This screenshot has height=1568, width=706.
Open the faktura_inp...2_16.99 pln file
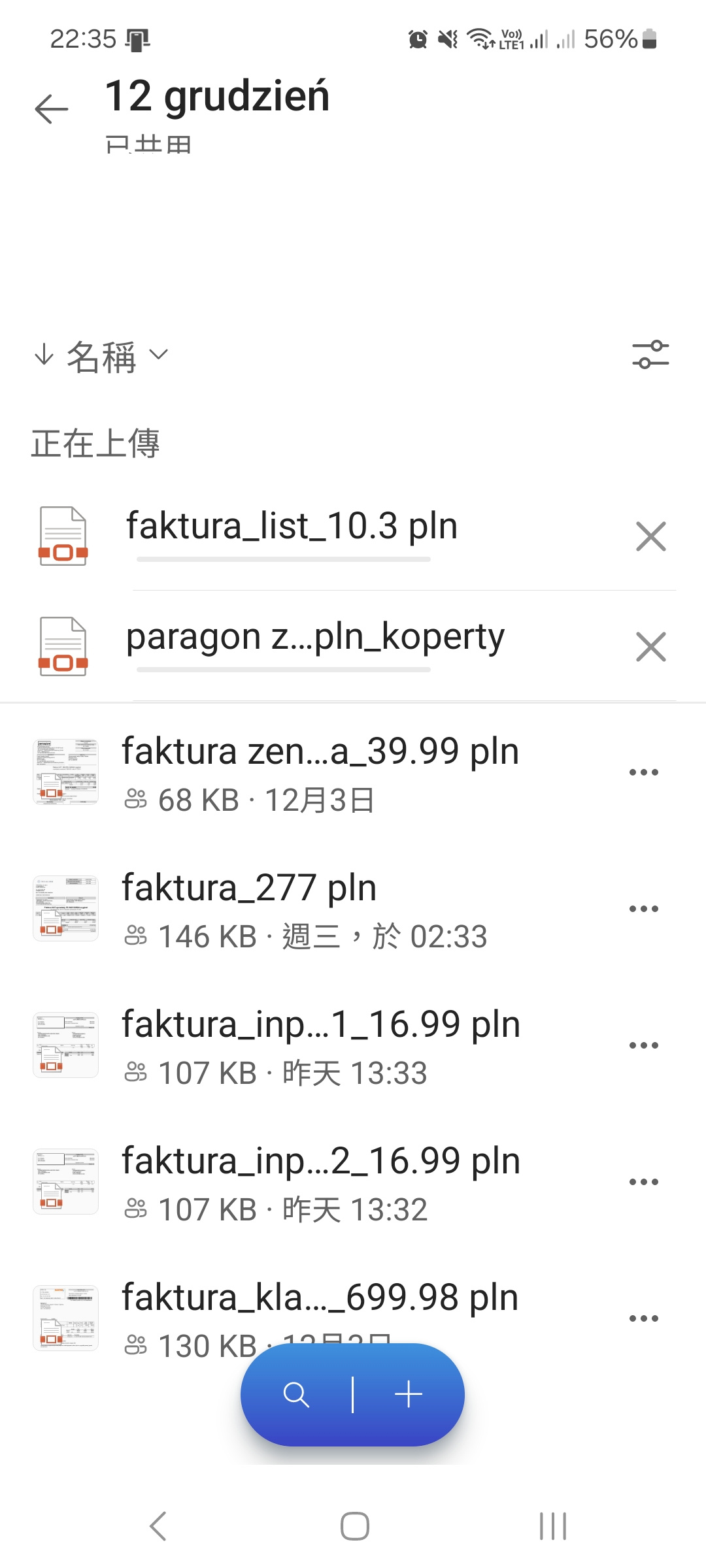[320, 1161]
